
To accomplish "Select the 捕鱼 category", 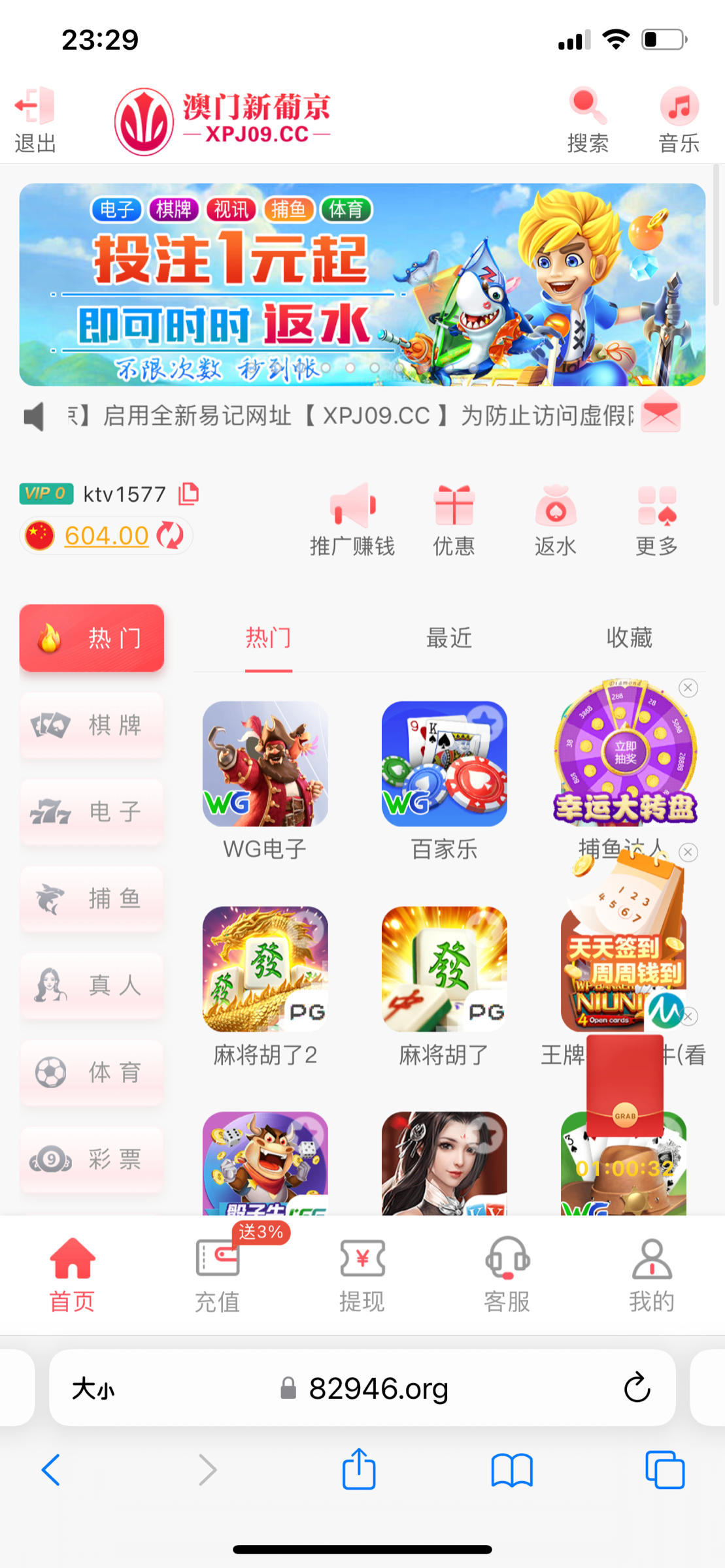I will [92, 899].
